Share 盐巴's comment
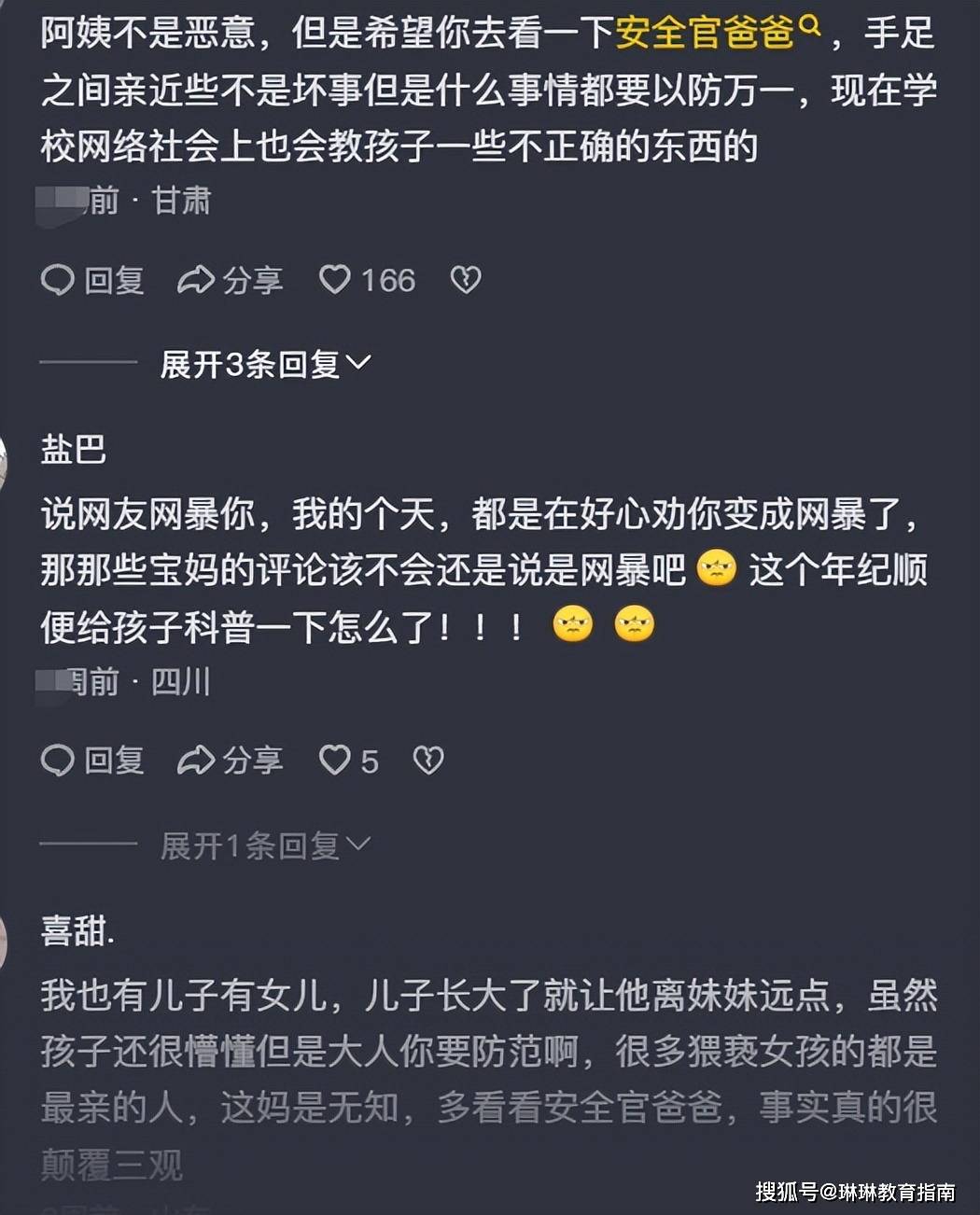Viewport: 980px width, 1215px height. tap(230, 761)
